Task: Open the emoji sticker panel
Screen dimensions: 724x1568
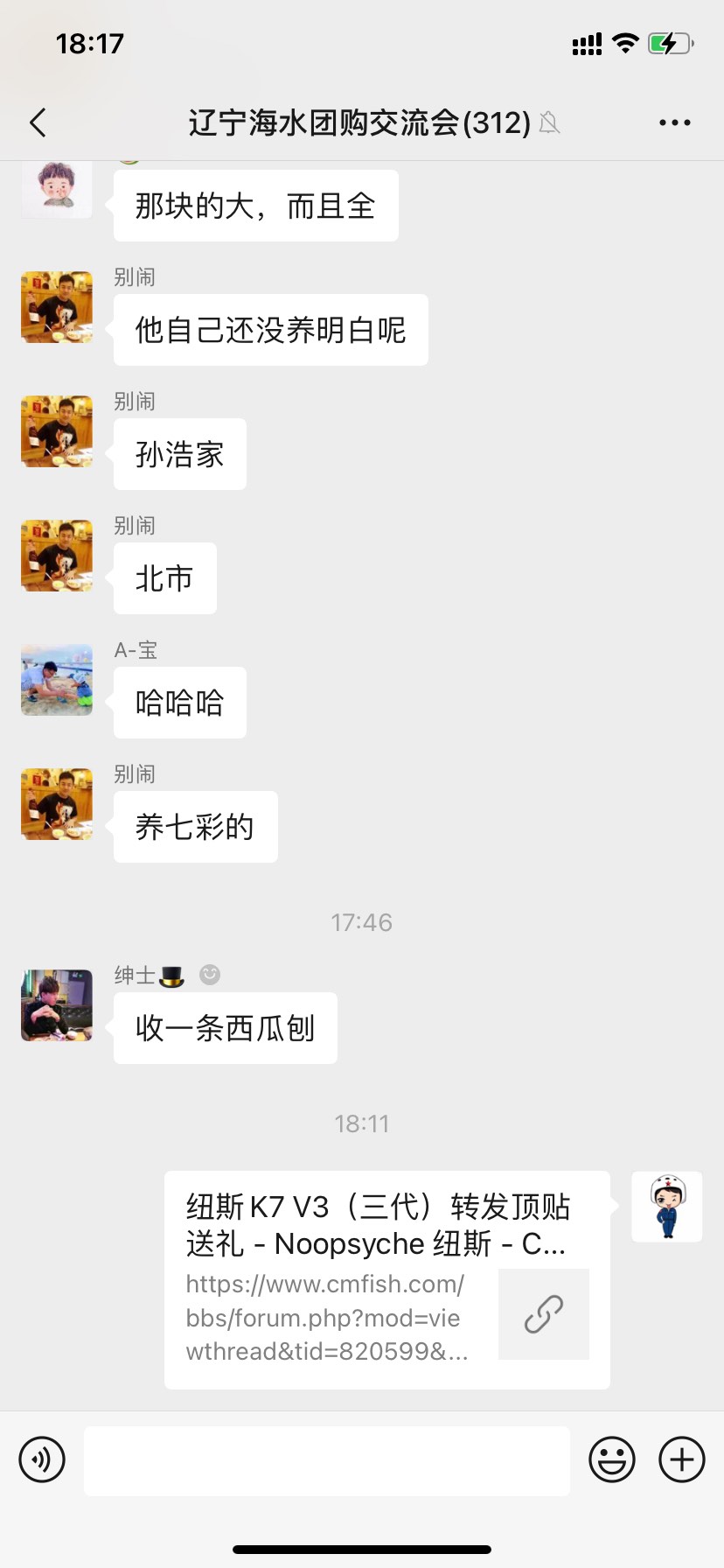Action: tap(611, 1459)
